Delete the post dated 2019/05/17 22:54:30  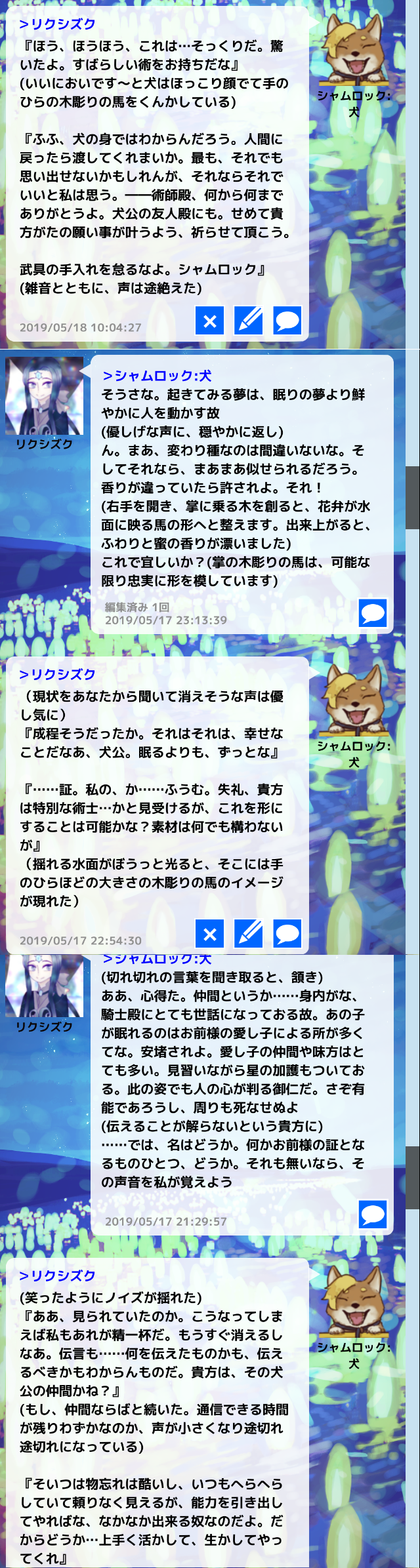click(x=210, y=934)
